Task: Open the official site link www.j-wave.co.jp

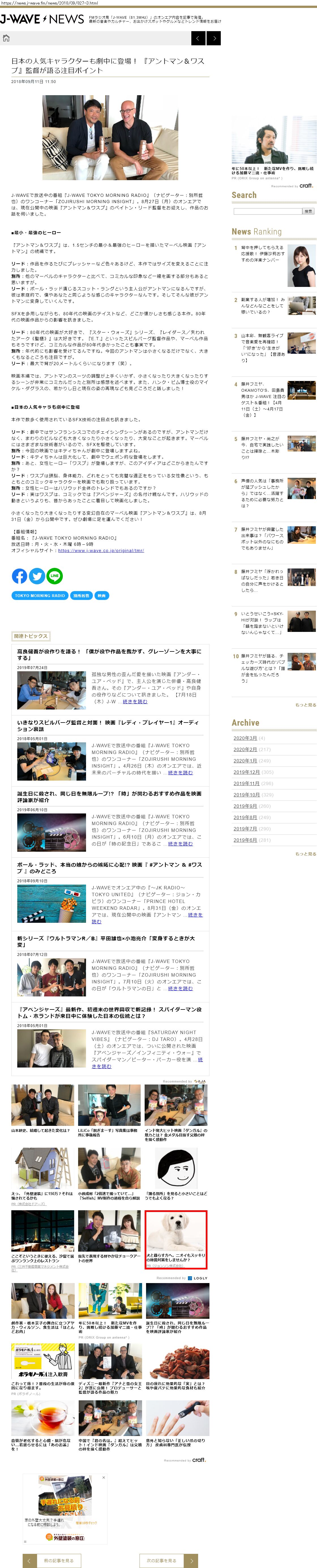Action: pyautogui.click(x=101, y=550)
